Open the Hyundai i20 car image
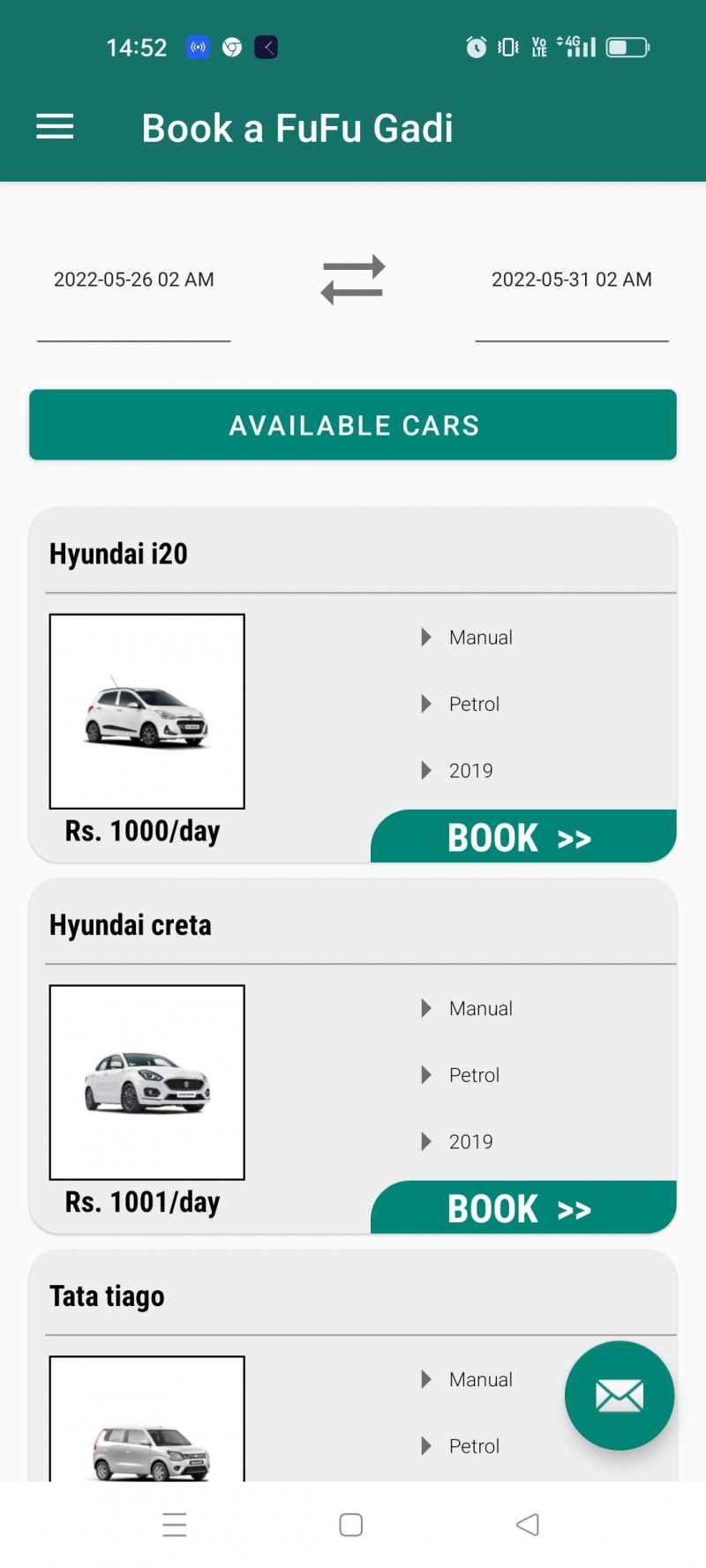The width and height of the screenshot is (706, 1568). (x=147, y=712)
